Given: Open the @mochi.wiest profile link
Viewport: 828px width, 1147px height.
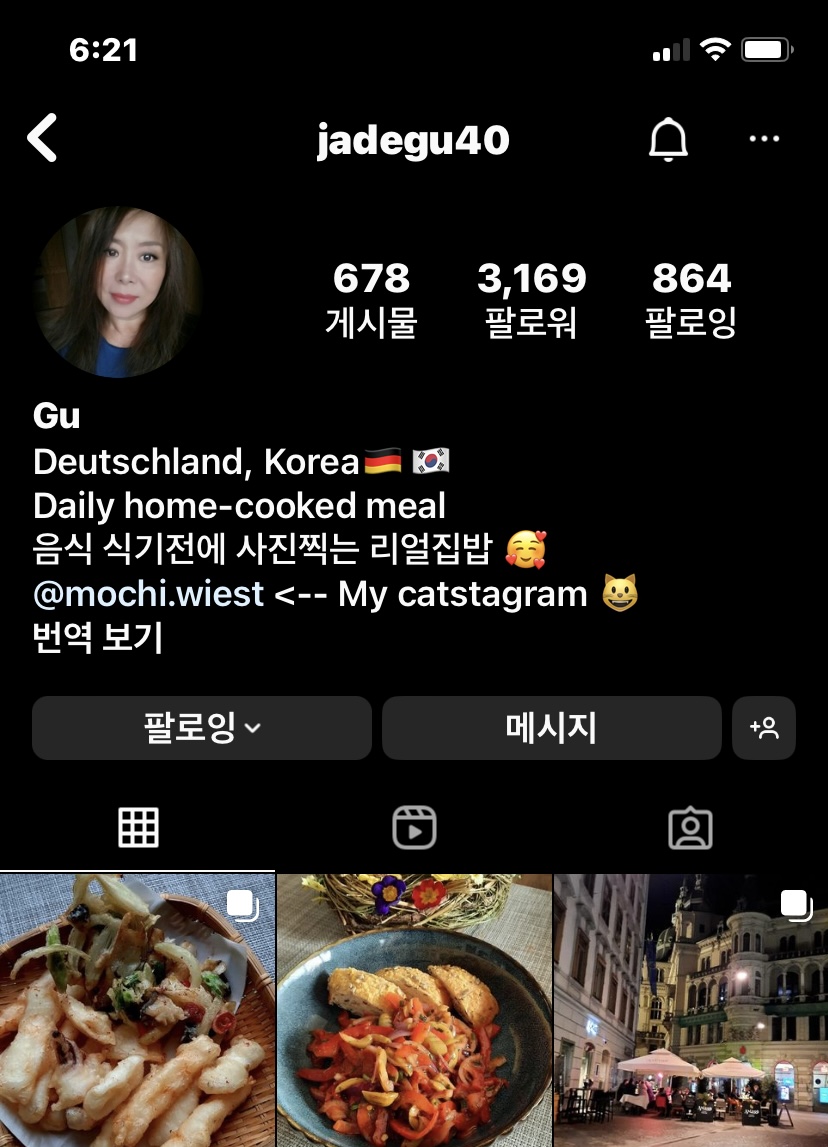Looking at the screenshot, I should (x=149, y=594).
